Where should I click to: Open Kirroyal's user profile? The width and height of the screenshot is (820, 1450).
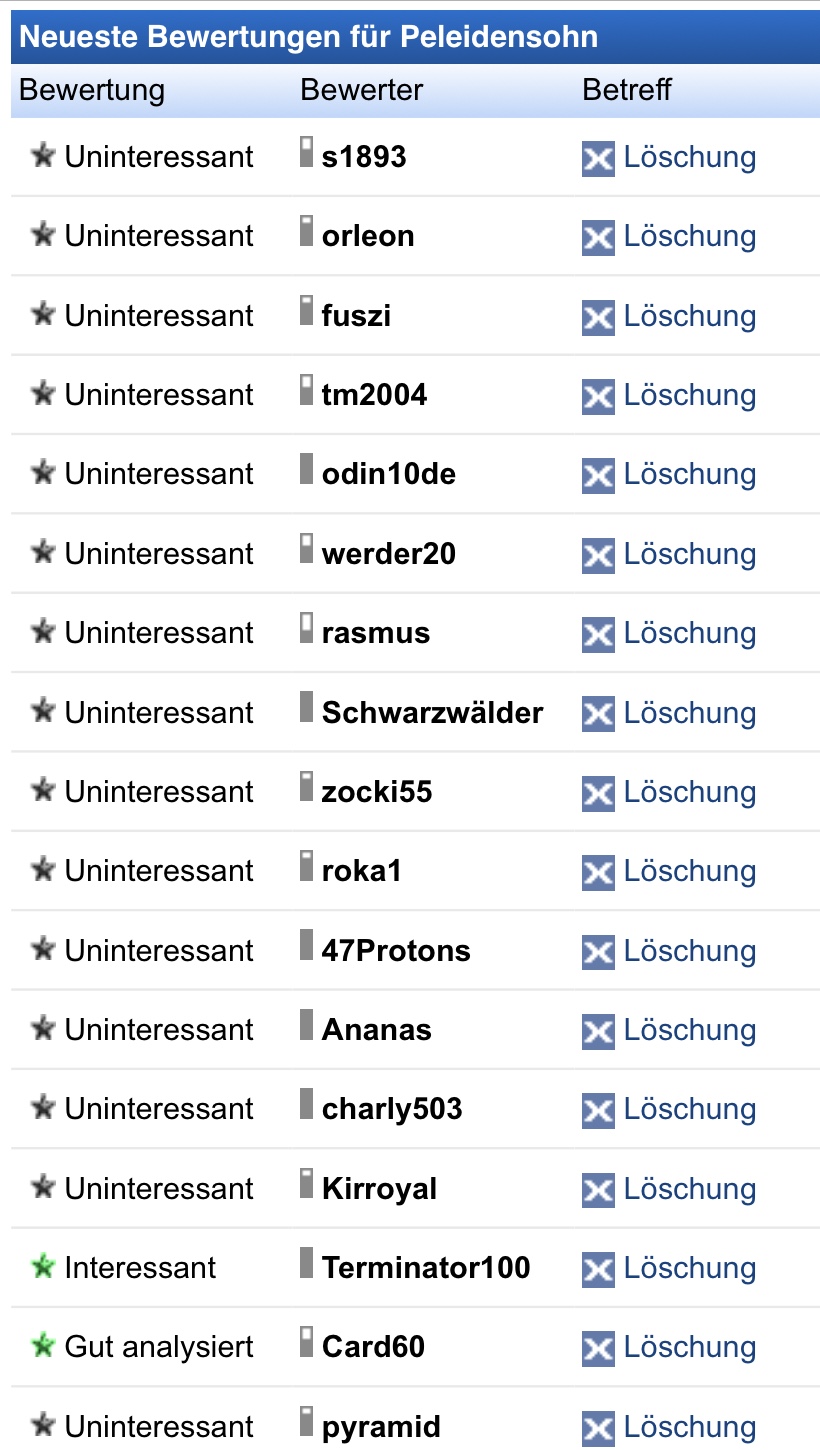coord(380,1189)
